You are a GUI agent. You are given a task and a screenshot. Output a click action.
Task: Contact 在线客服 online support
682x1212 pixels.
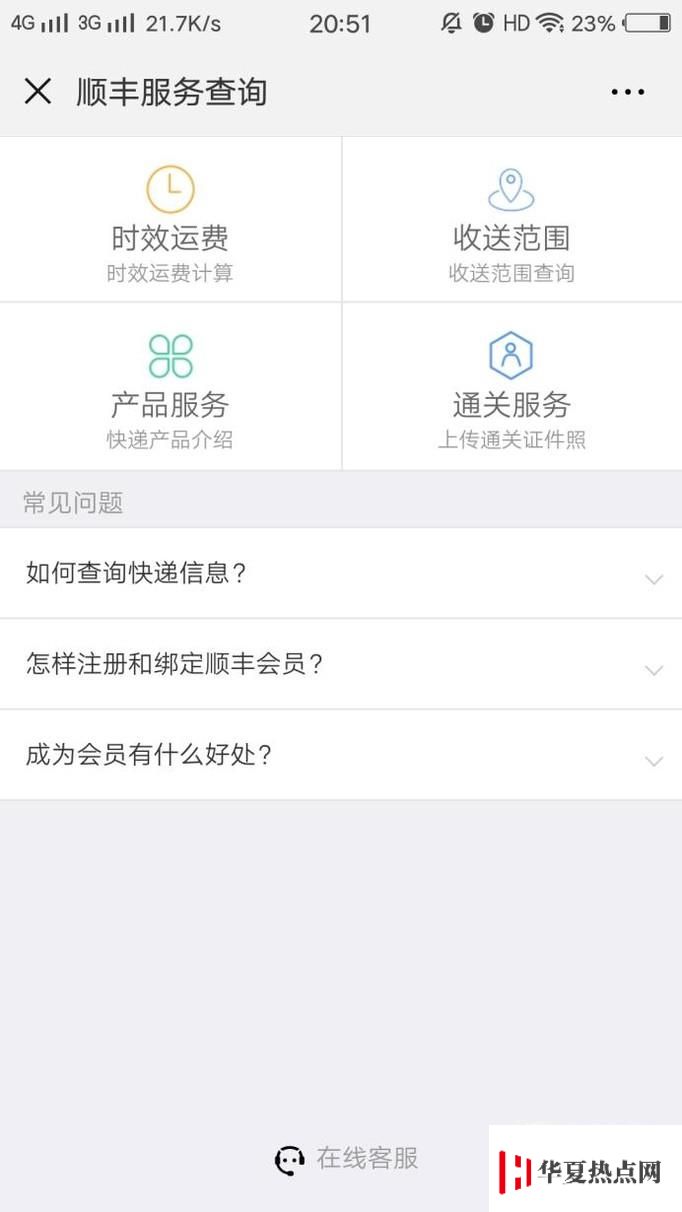tap(347, 1159)
